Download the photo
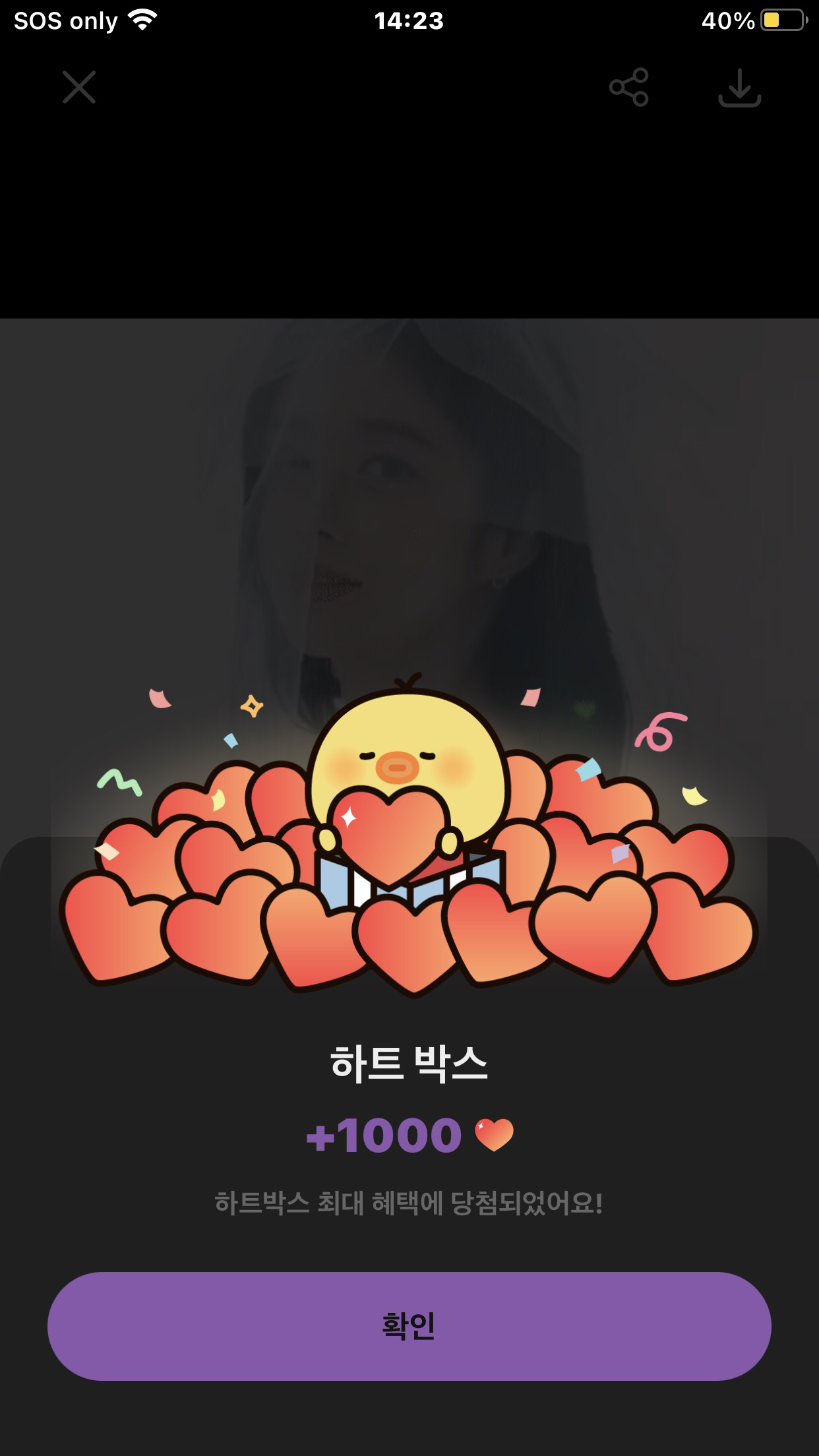 739,88
